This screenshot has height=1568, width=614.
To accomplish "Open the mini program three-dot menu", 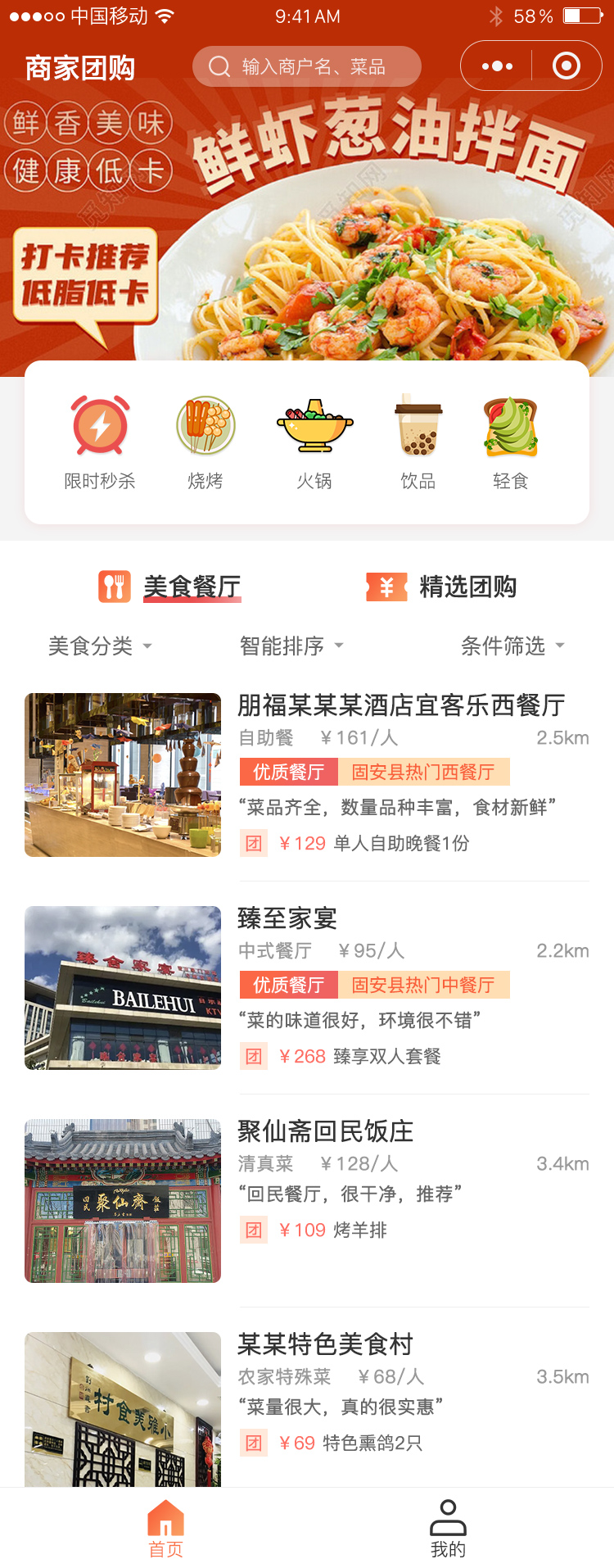I will 497,66.
